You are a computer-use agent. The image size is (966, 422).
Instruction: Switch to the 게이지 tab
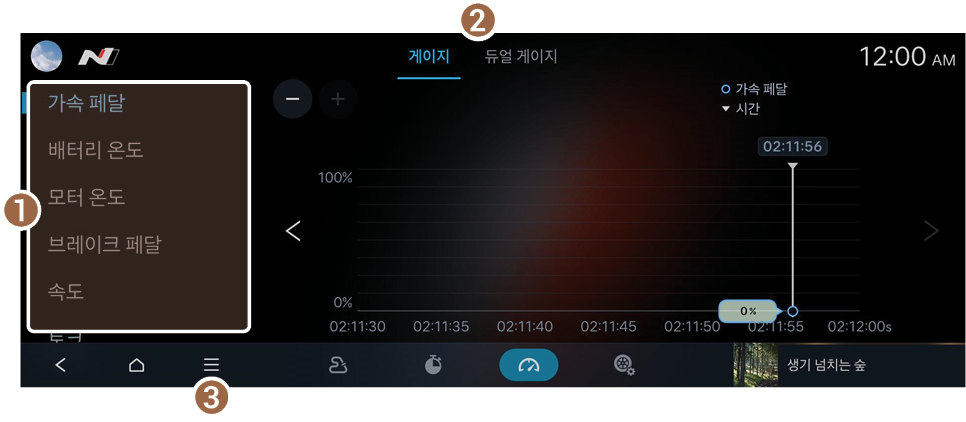(x=429, y=57)
